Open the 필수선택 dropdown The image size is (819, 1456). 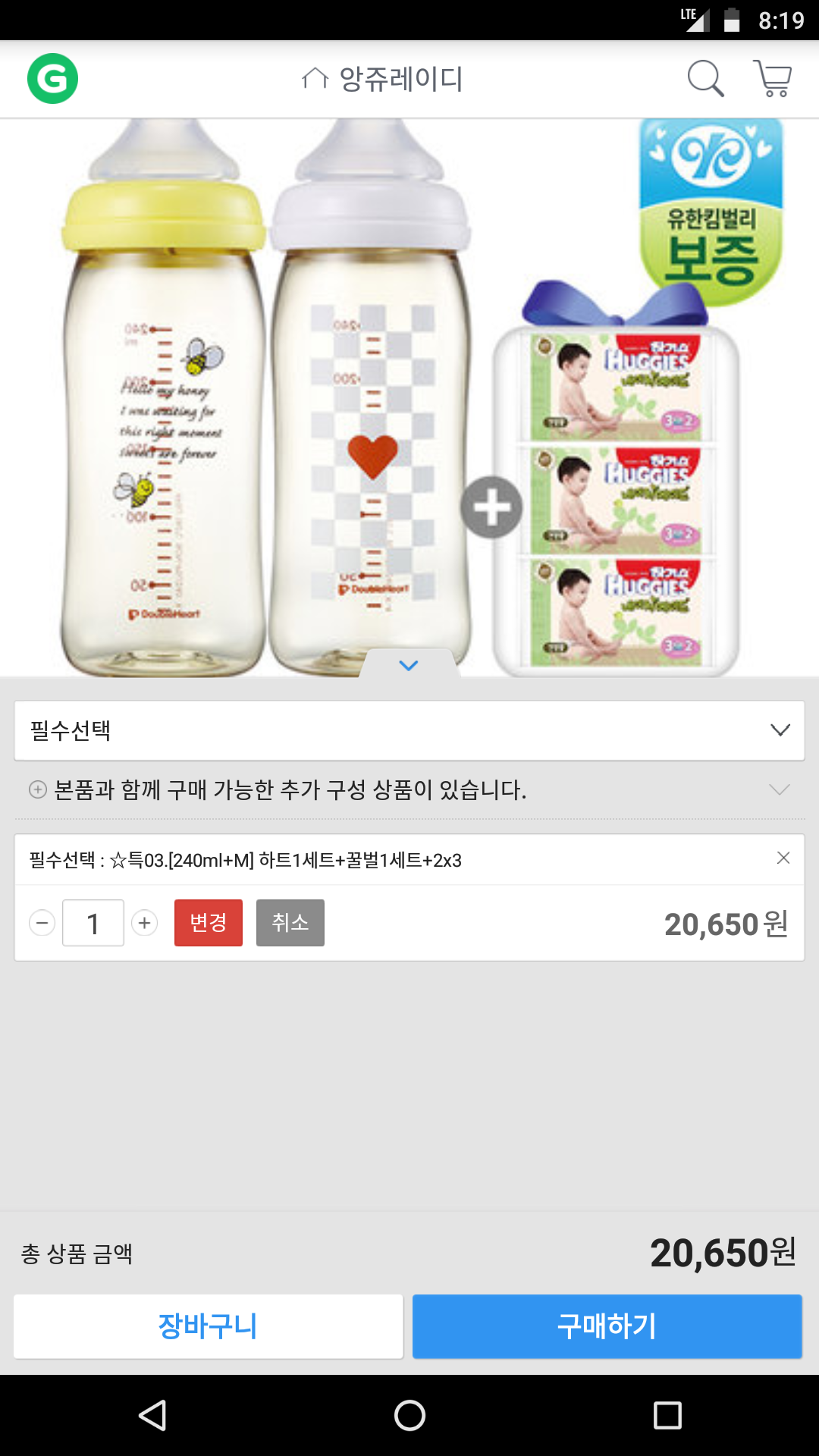(409, 730)
